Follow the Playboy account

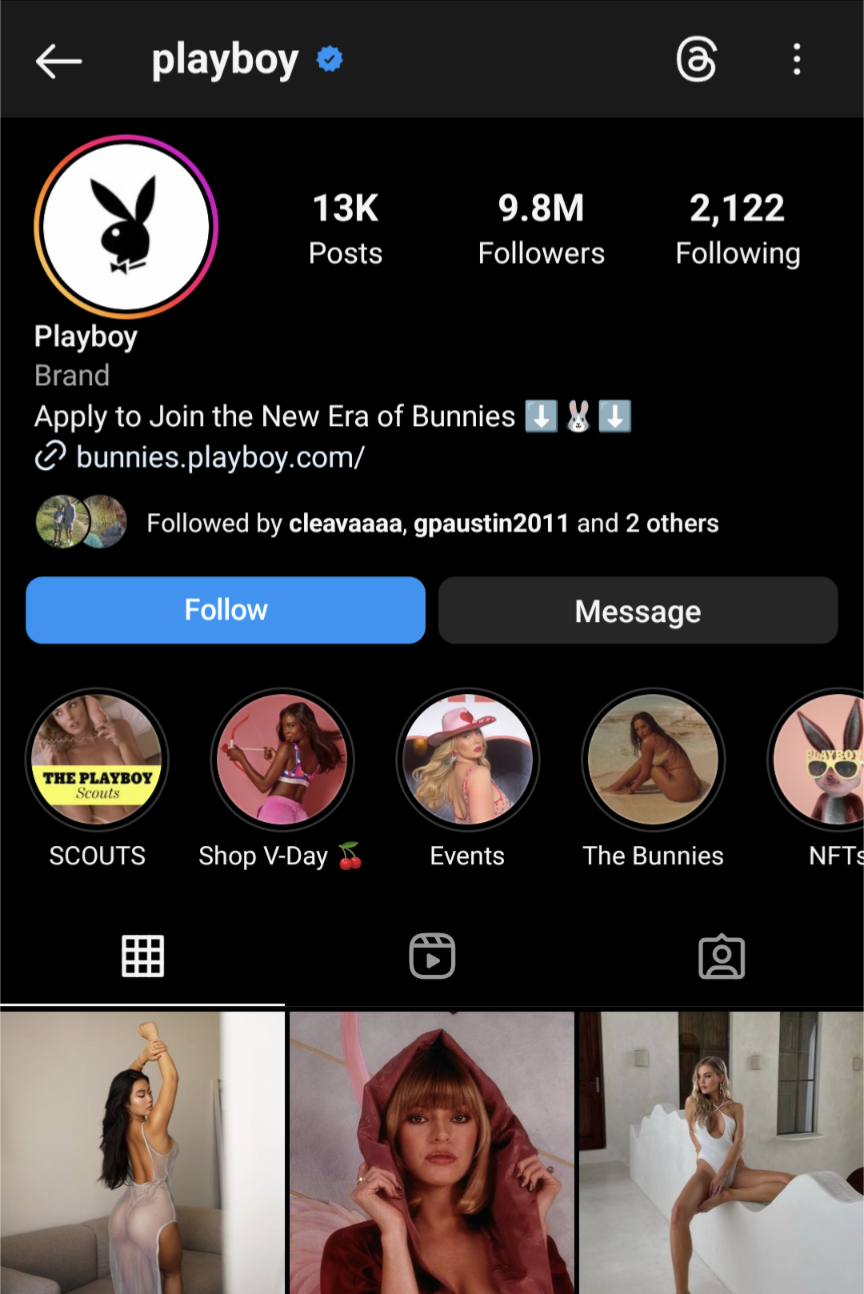(x=226, y=610)
